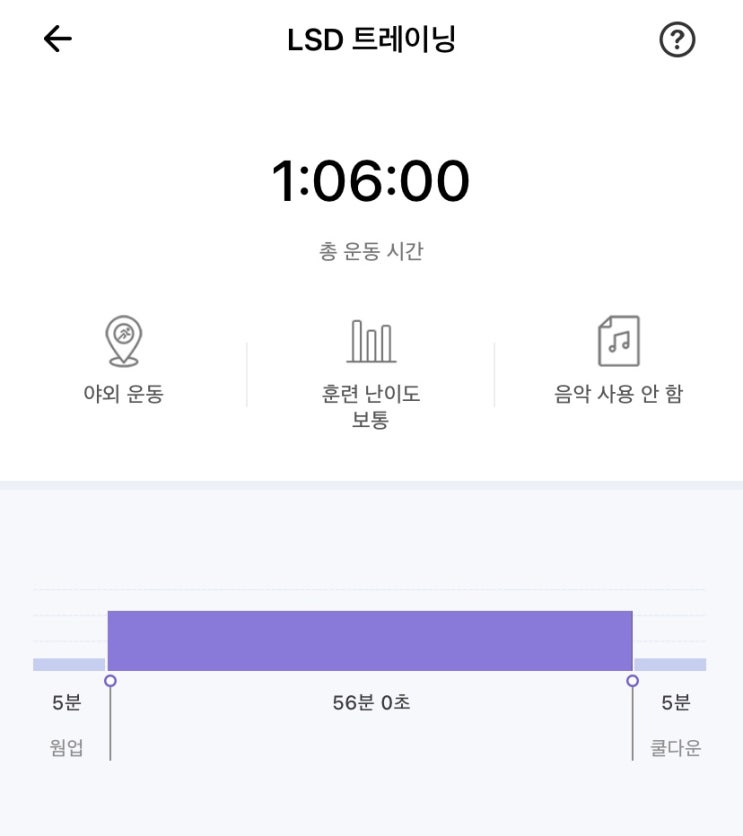743x836 pixels.
Task: Change the 야외 운동 workout mode
Action: pyautogui.click(x=123, y=361)
